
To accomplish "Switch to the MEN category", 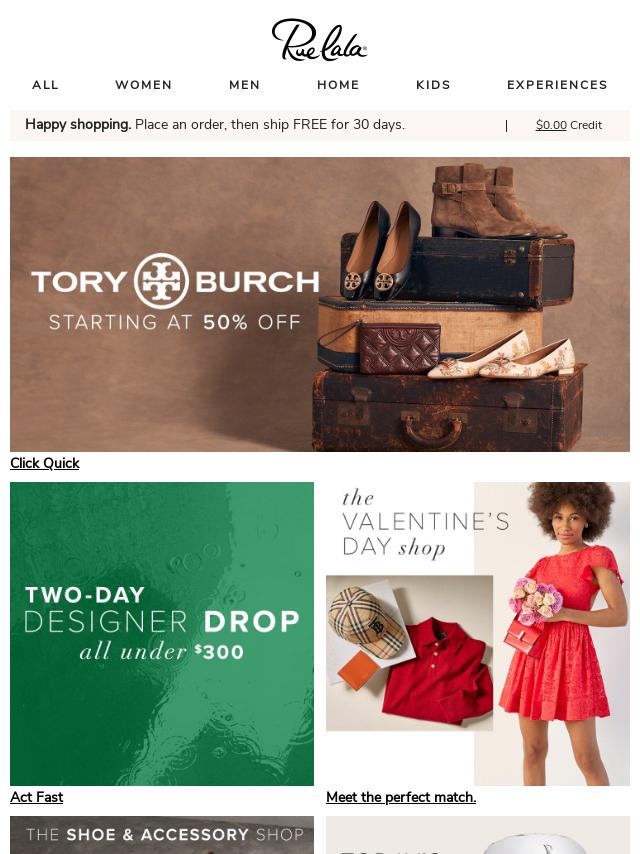I will coord(244,85).
